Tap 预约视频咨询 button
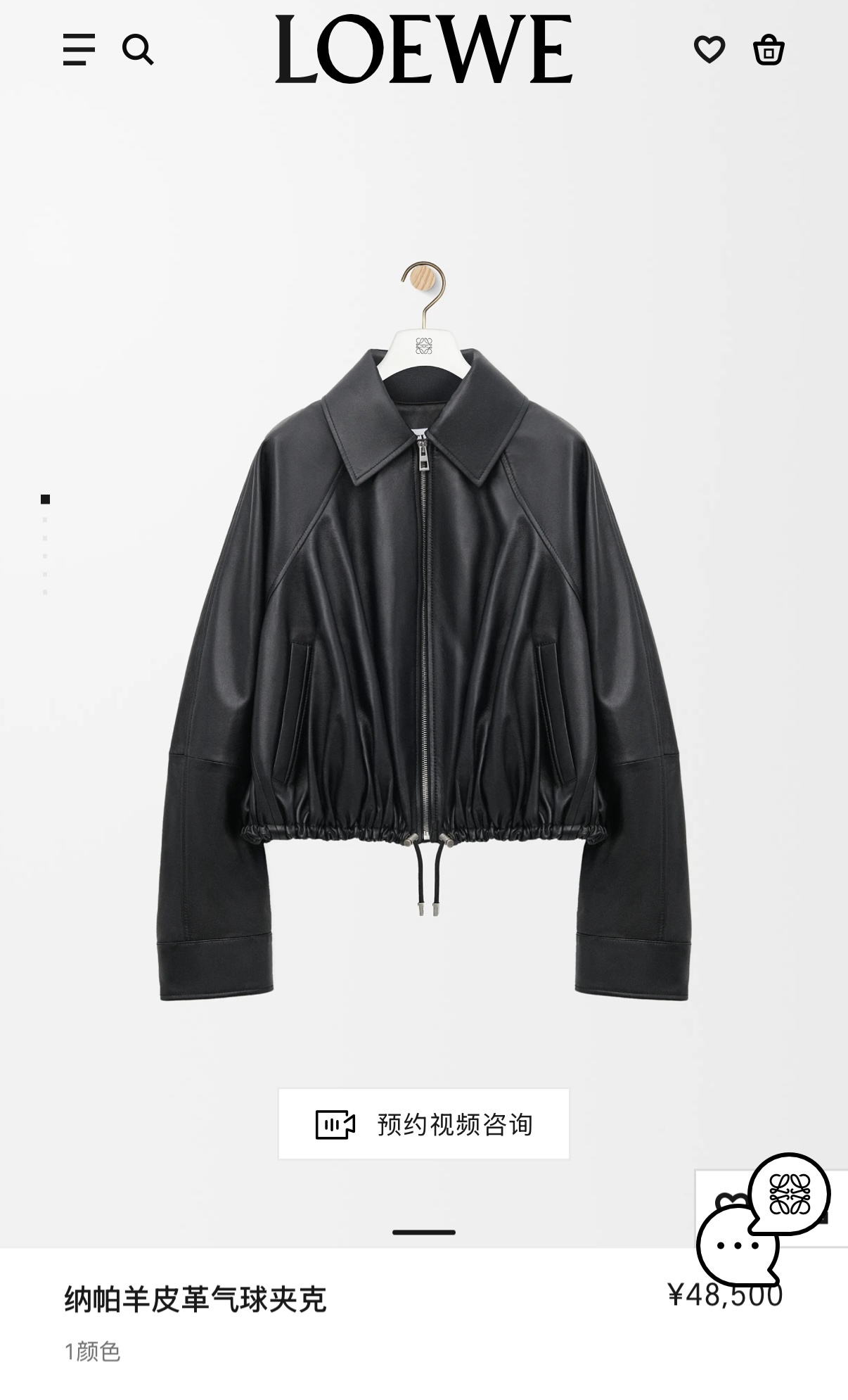This screenshot has height=1400, width=848. point(423,1124)
